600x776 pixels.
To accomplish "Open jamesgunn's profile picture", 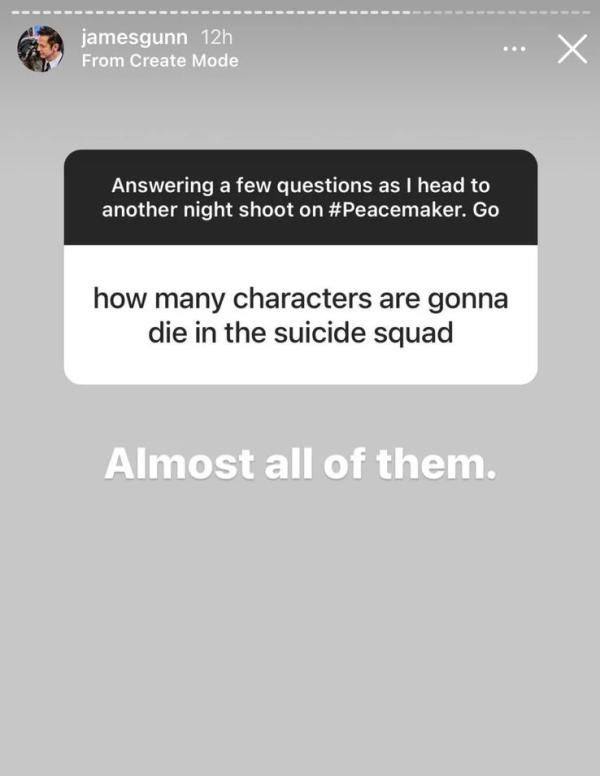I will (40, 49).
